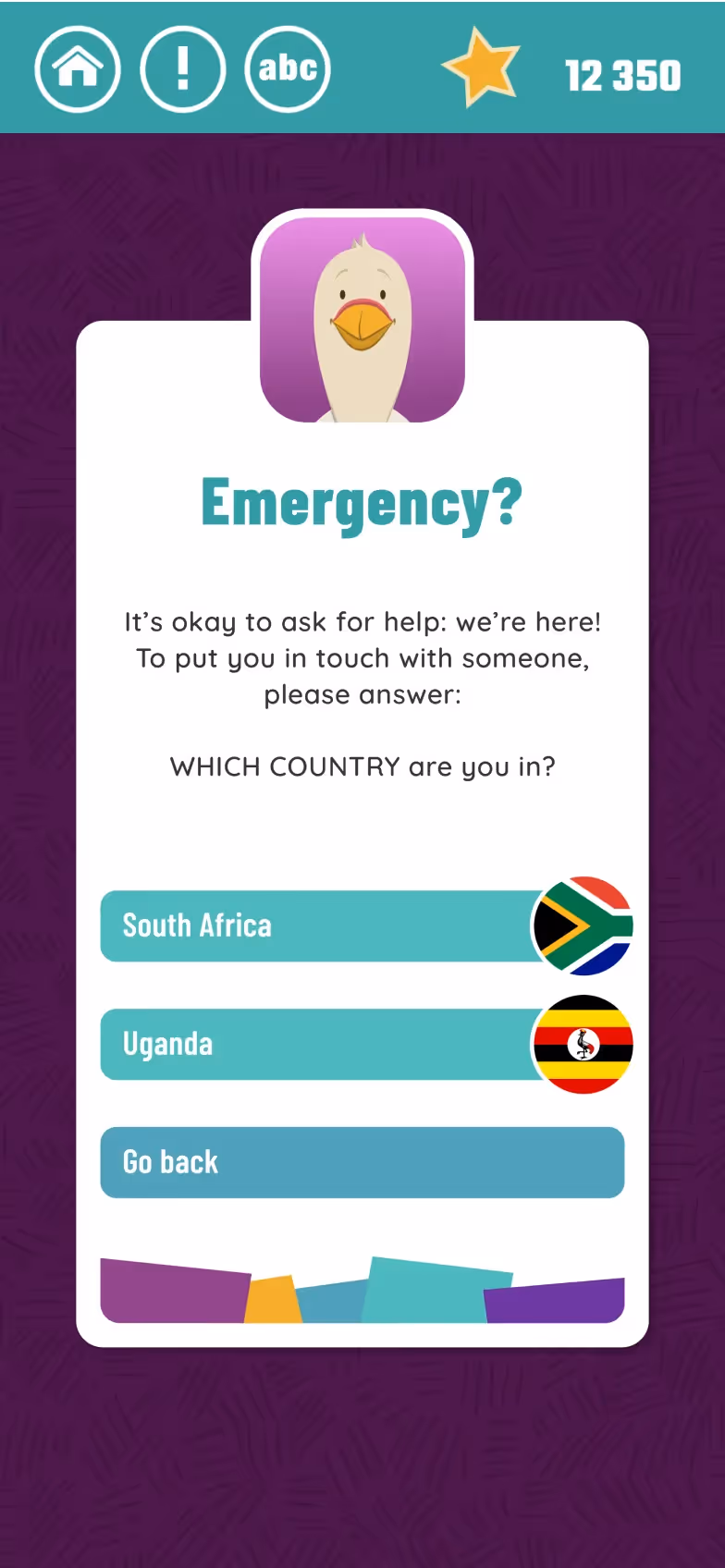Image resolution: width=725 pixels, height=1568 pixels.
Task: Open the exclamation mark emergency icon
Action: 183,69
